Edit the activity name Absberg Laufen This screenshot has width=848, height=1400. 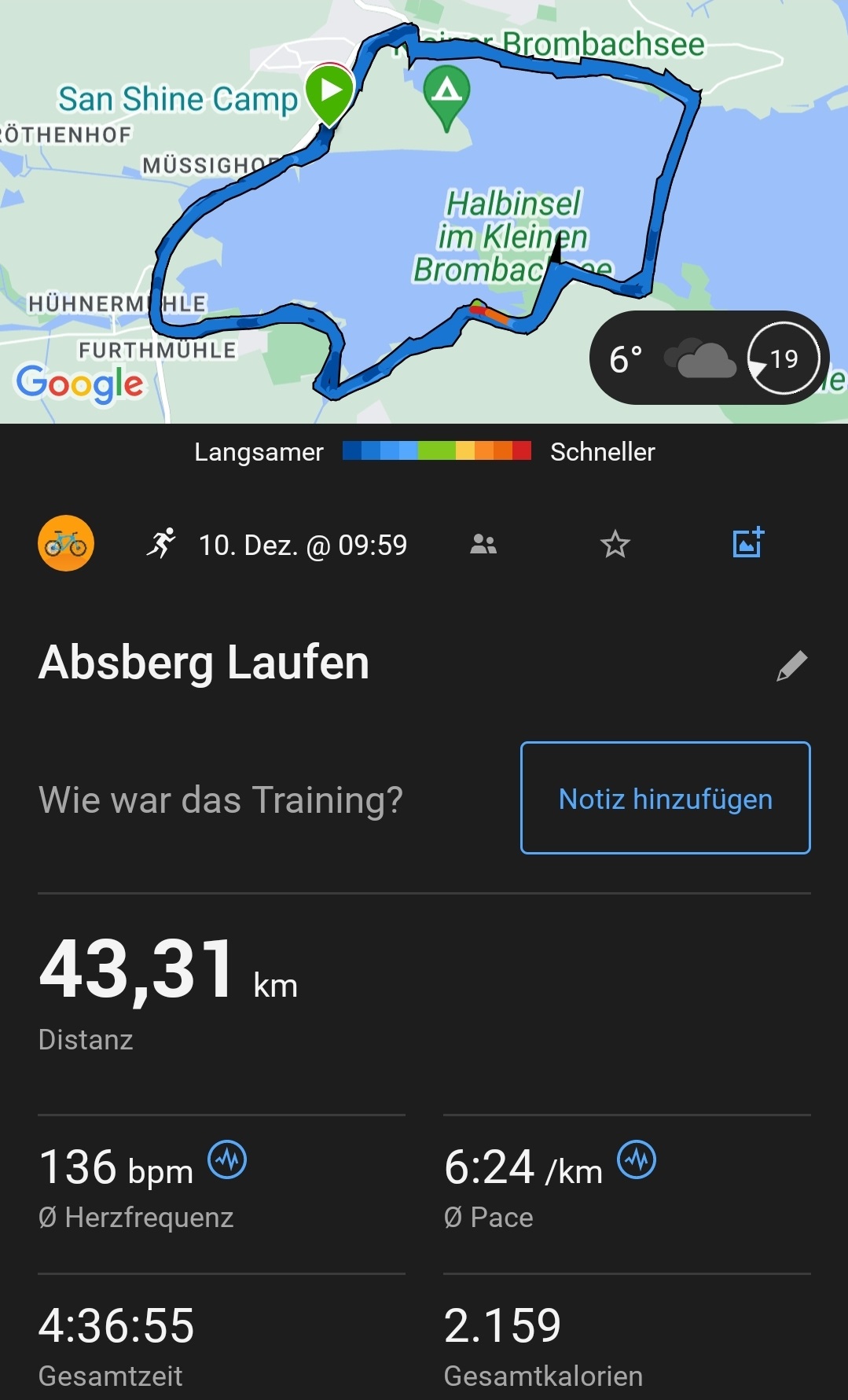pos(791,665)
